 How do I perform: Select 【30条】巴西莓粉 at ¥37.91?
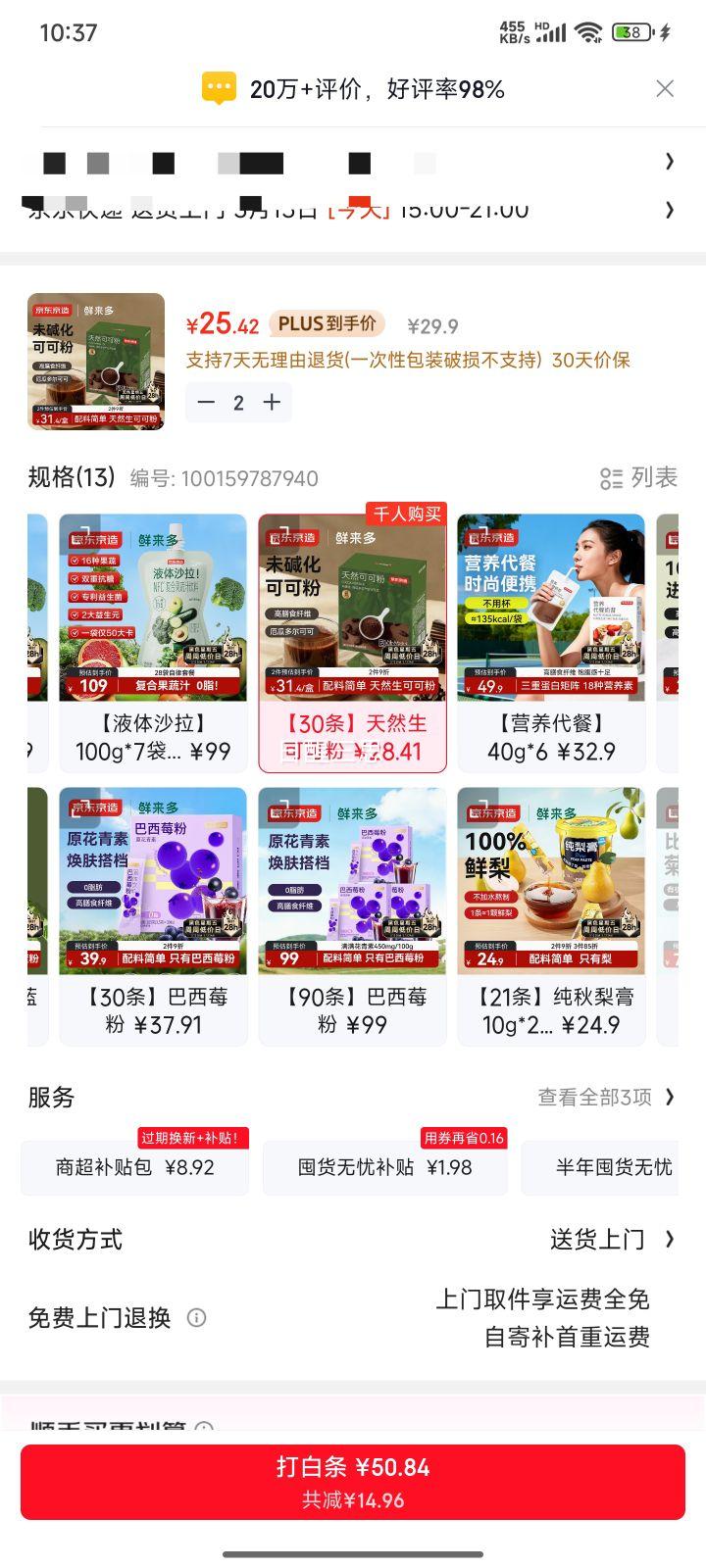(153, 915)
